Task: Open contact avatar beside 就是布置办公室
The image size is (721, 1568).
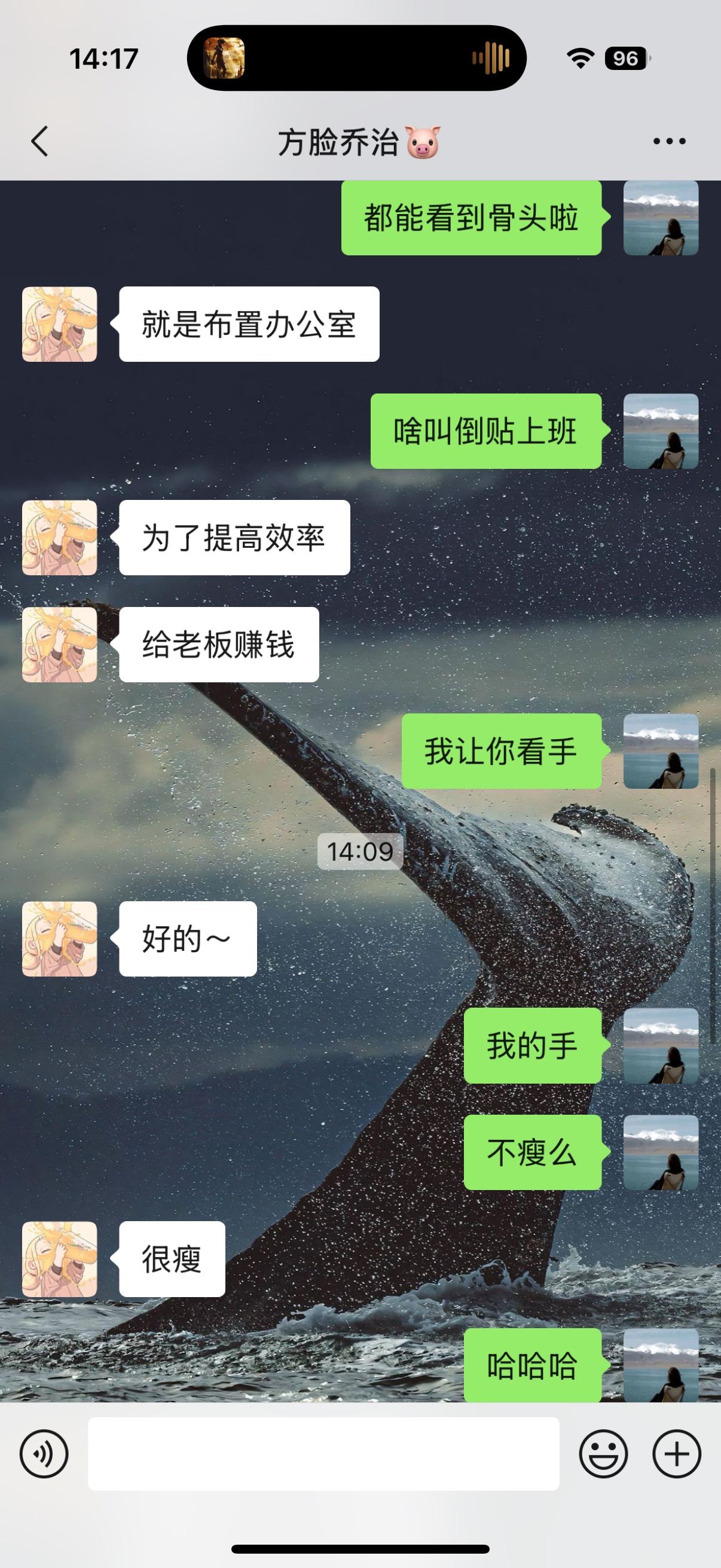Action: tap(60, 325)
